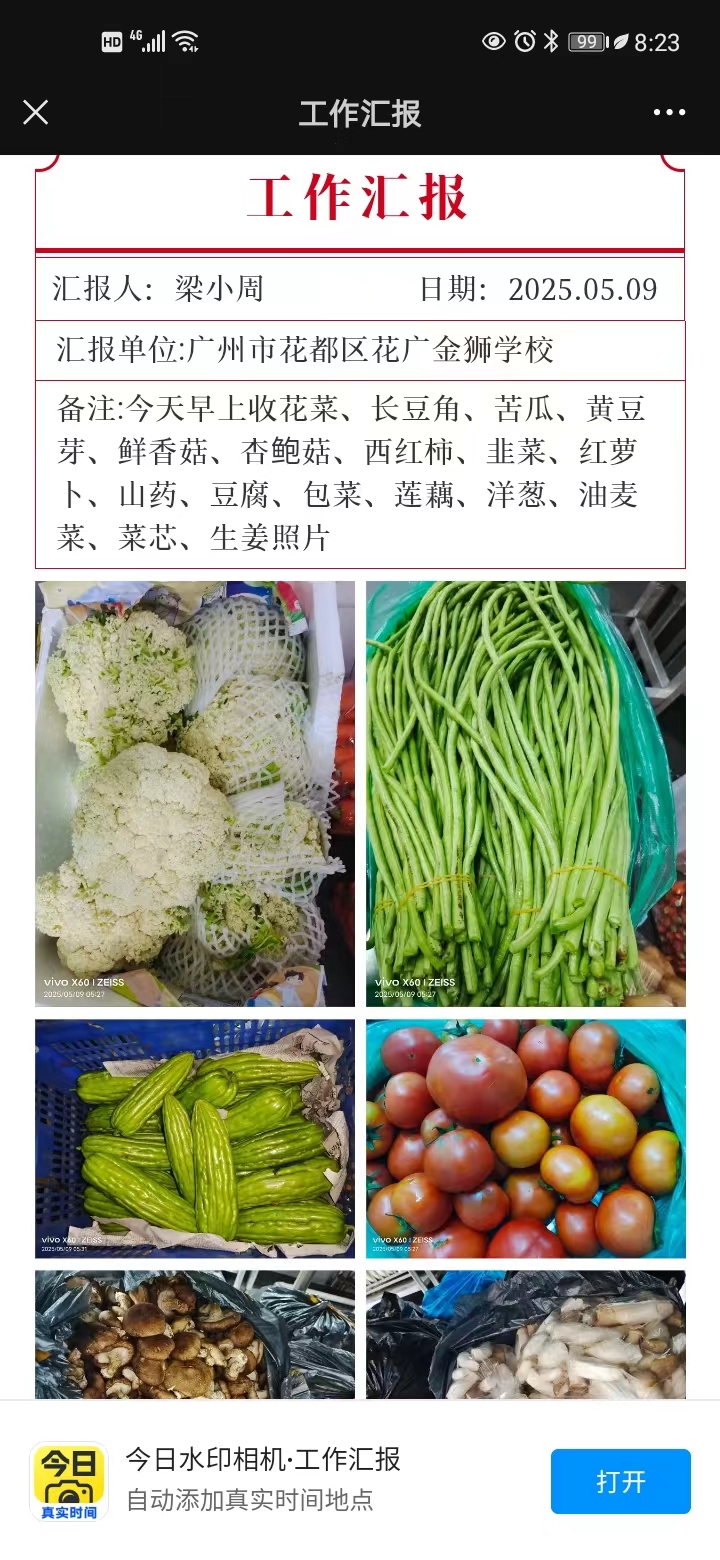Open the tomatoes photo
The image size is (720, 1560).
525,1138
